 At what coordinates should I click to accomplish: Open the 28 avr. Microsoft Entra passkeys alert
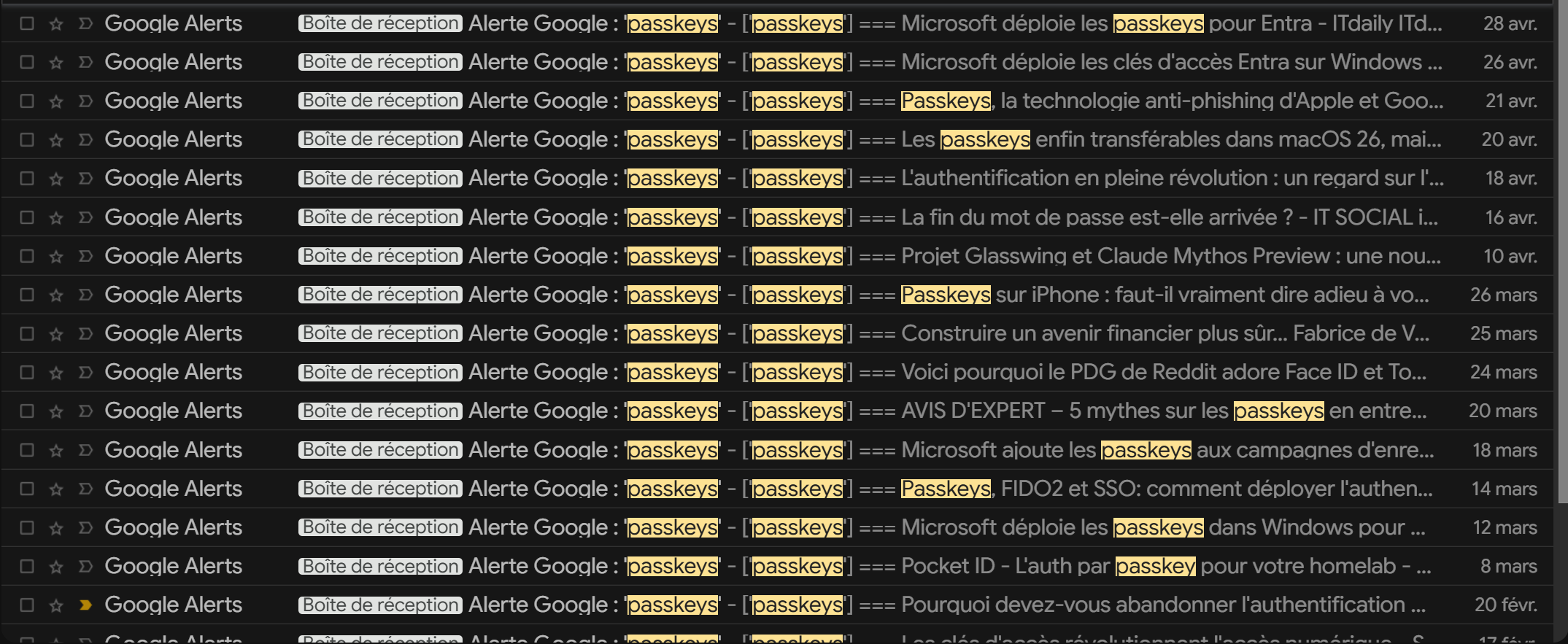pos(776,23)
